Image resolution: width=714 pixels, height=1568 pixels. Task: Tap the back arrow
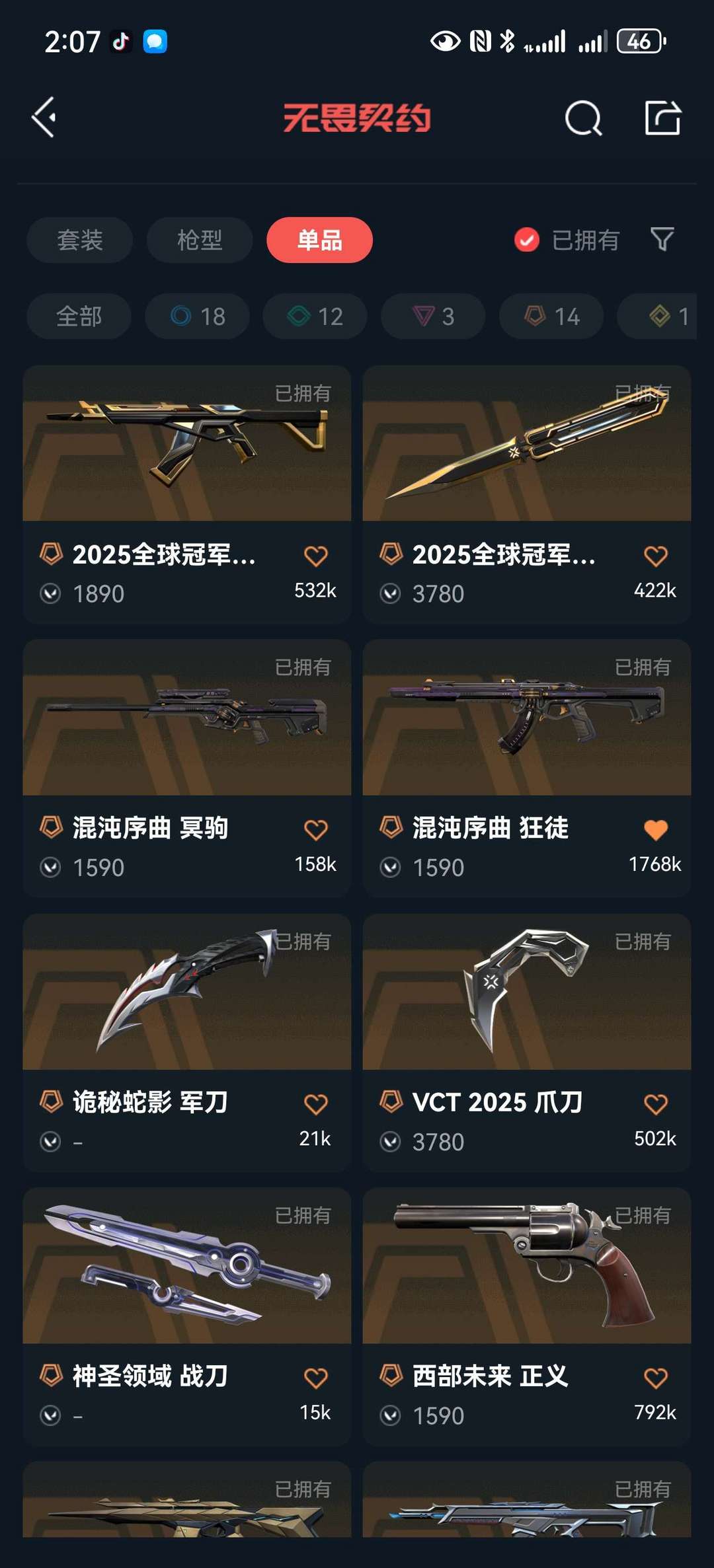pyautogui.click(x=42, y=118)
